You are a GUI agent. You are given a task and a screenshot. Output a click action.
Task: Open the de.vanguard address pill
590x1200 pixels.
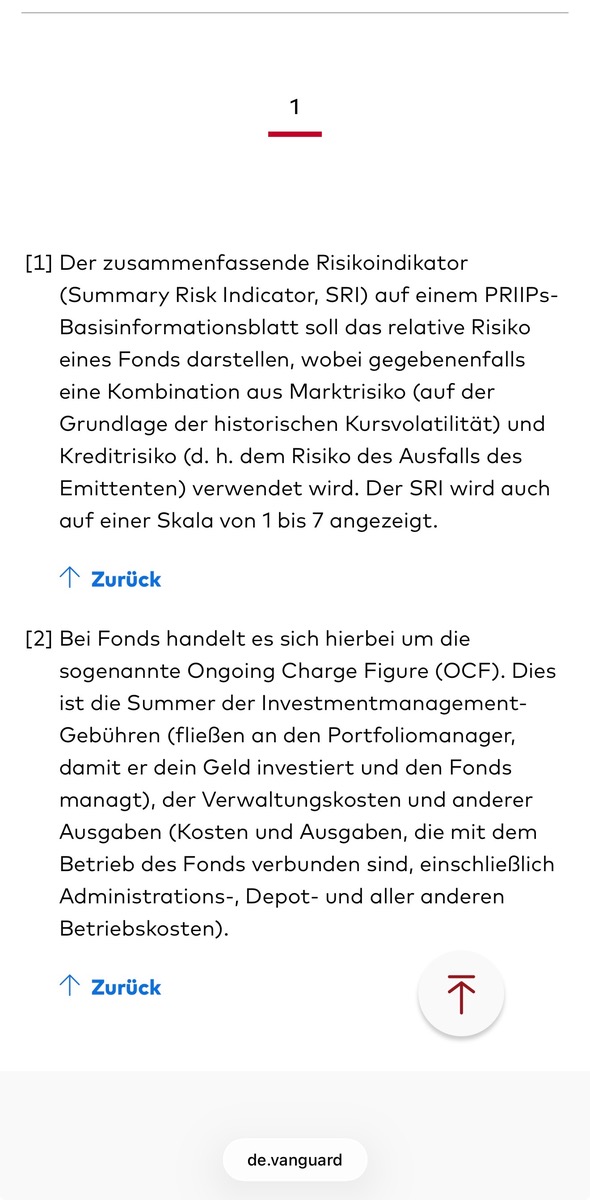point(295,1160)
